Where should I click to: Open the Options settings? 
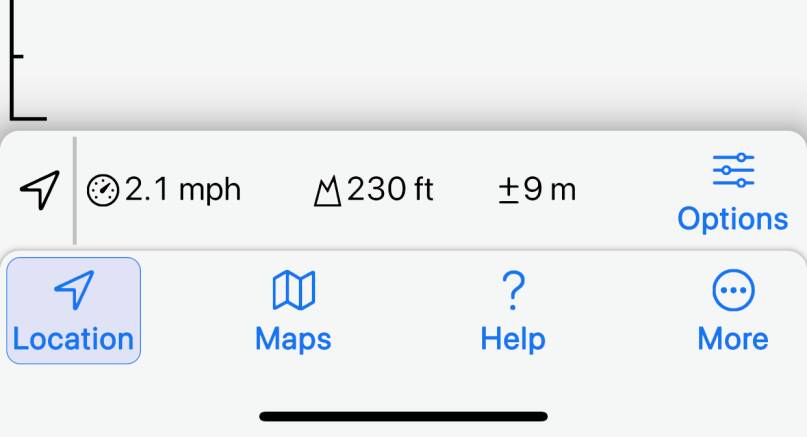click(x=733, y=193)
